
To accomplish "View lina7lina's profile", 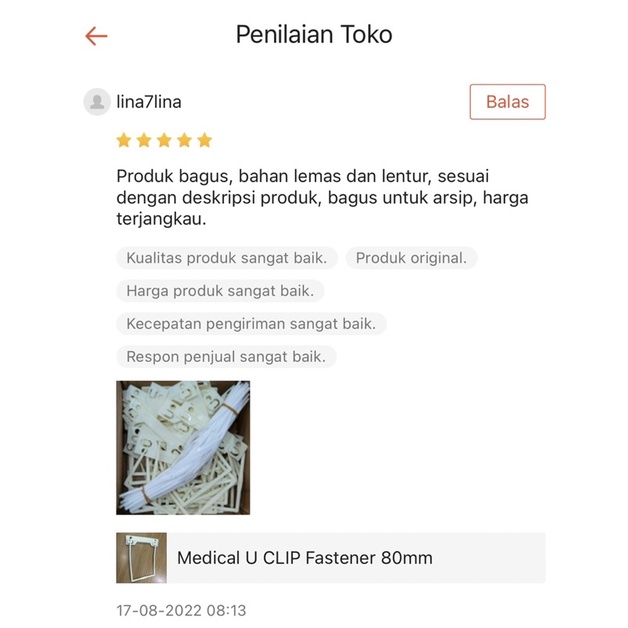I will pos(148,102).
